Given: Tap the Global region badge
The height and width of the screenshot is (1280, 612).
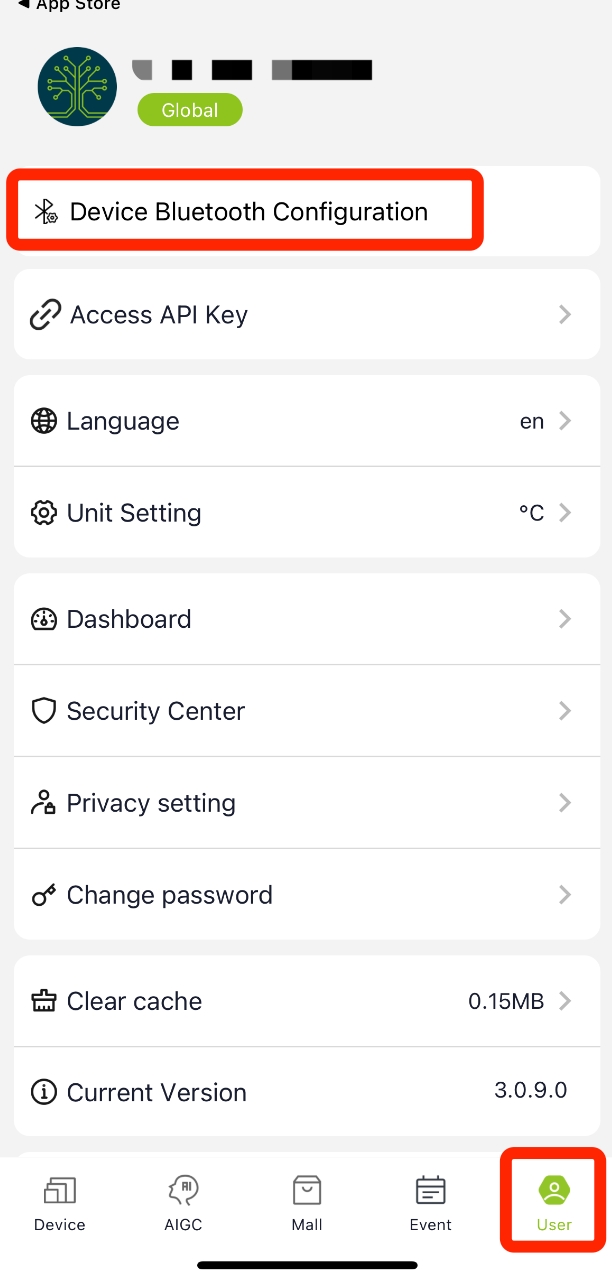Looking at the screenshot, I should point(190,110).
